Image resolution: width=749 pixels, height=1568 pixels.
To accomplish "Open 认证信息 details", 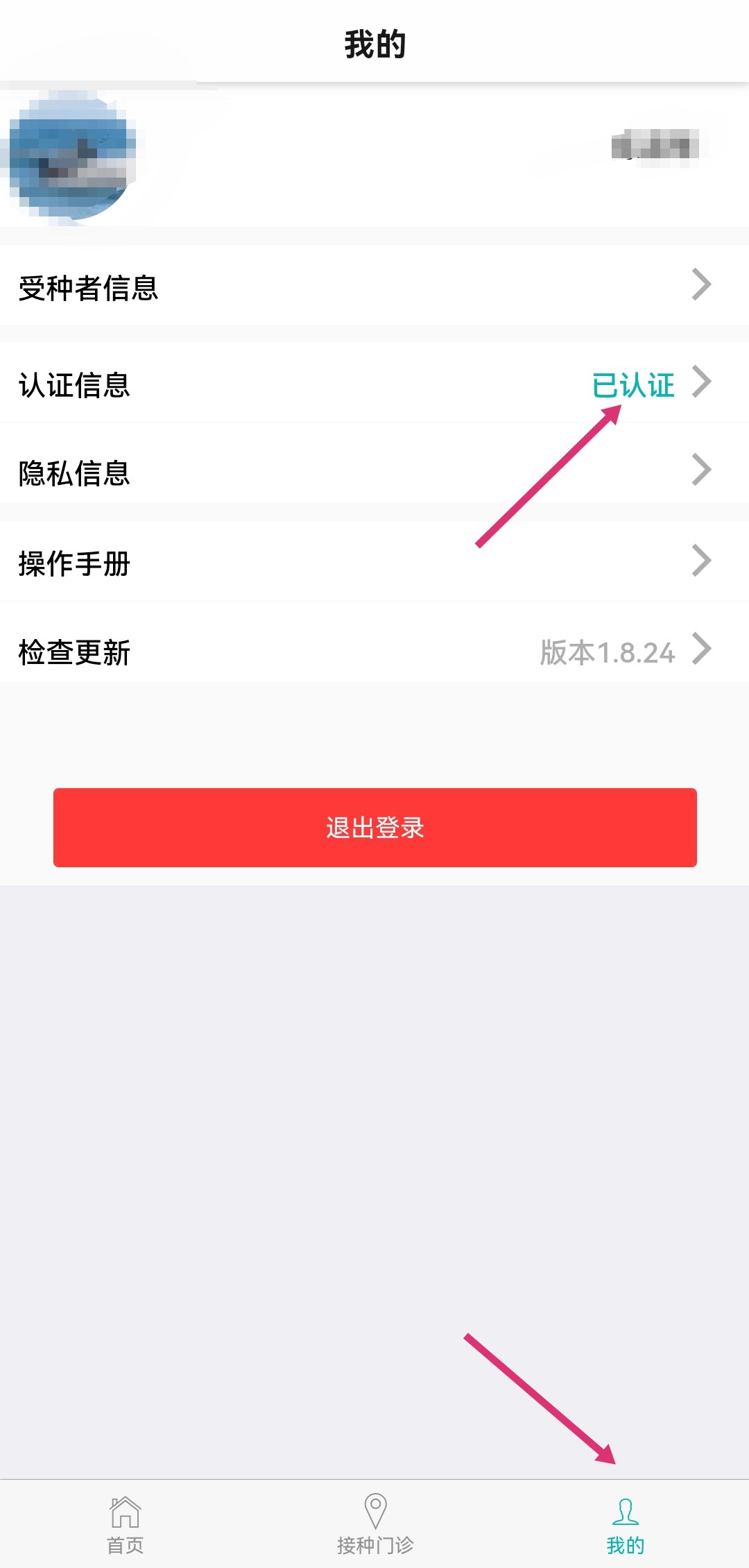I will 374,384.
